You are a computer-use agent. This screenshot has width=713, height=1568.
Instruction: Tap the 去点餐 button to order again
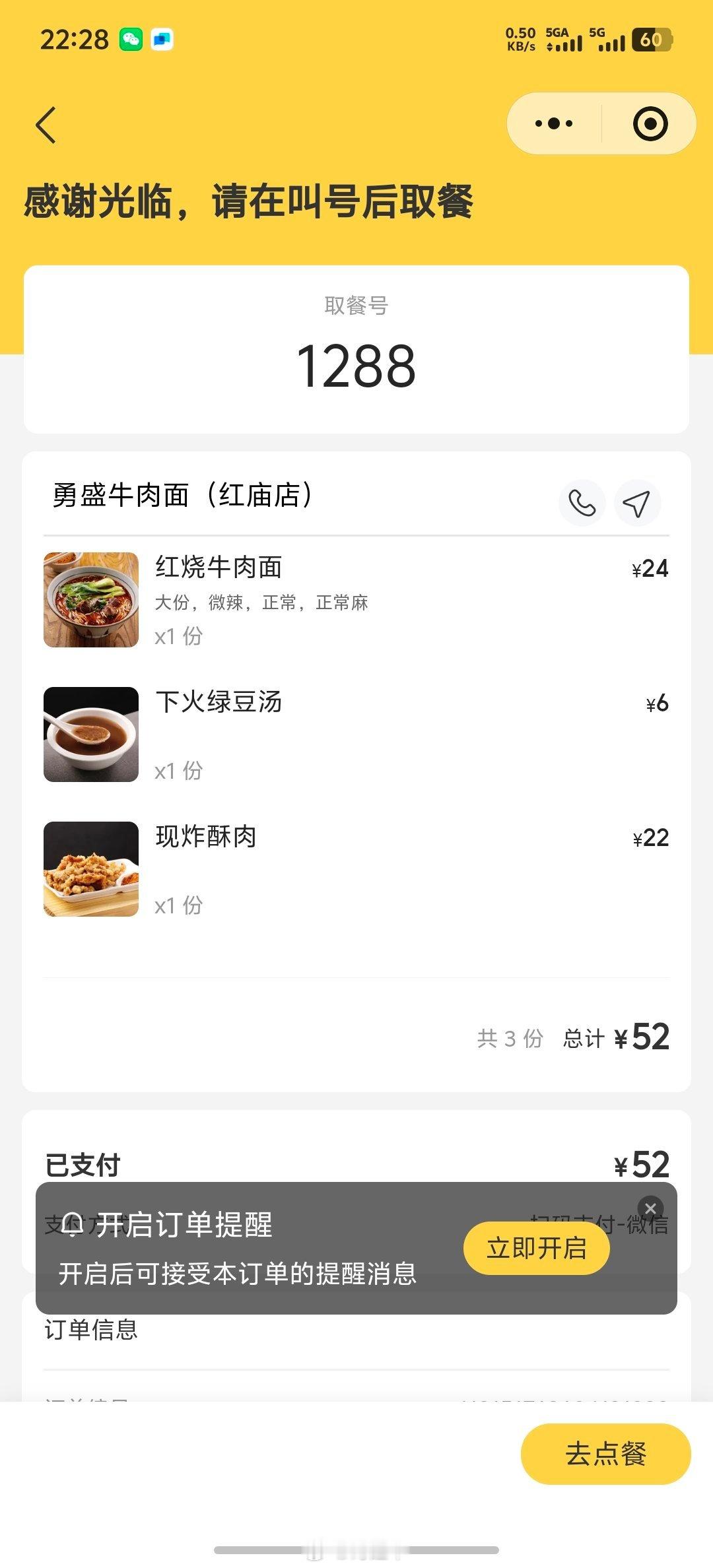[x=605, y=1454]
